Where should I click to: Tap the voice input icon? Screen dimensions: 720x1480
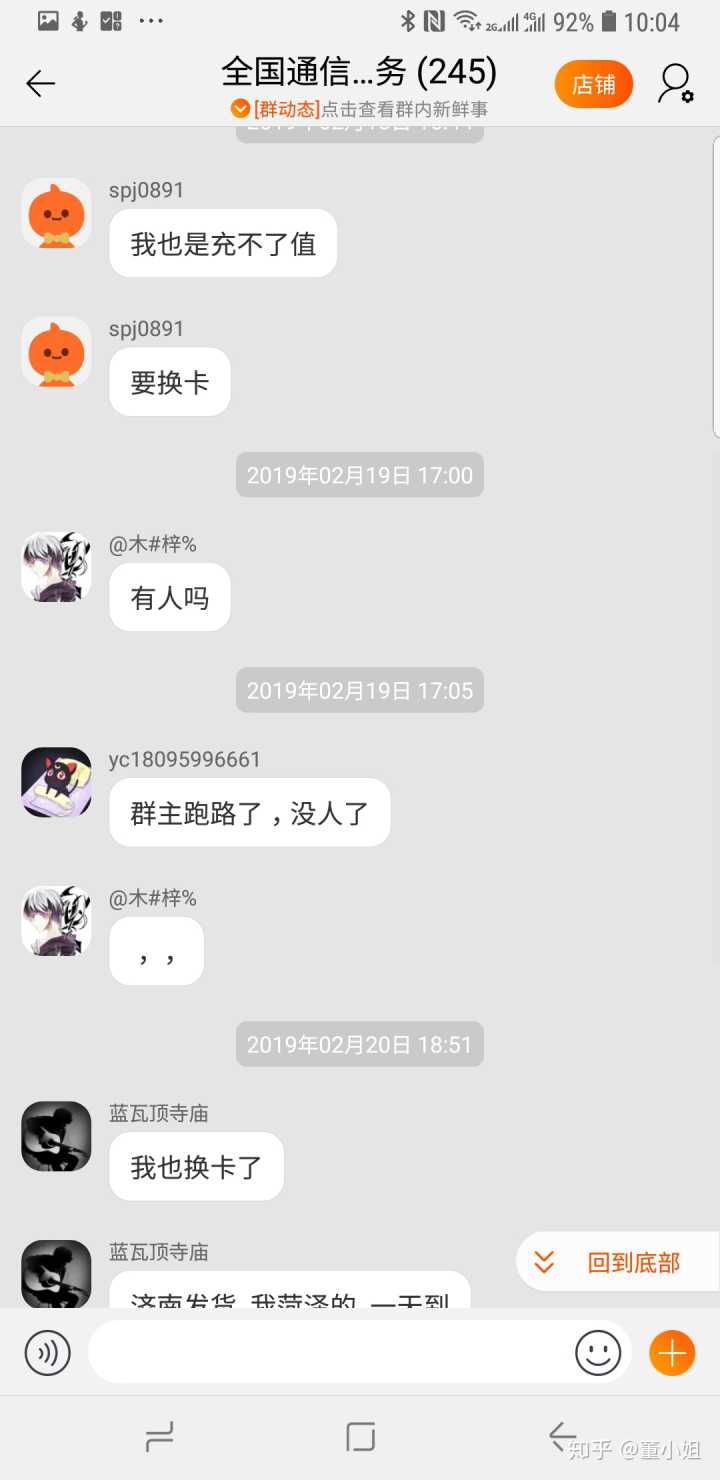(48, 1354)
